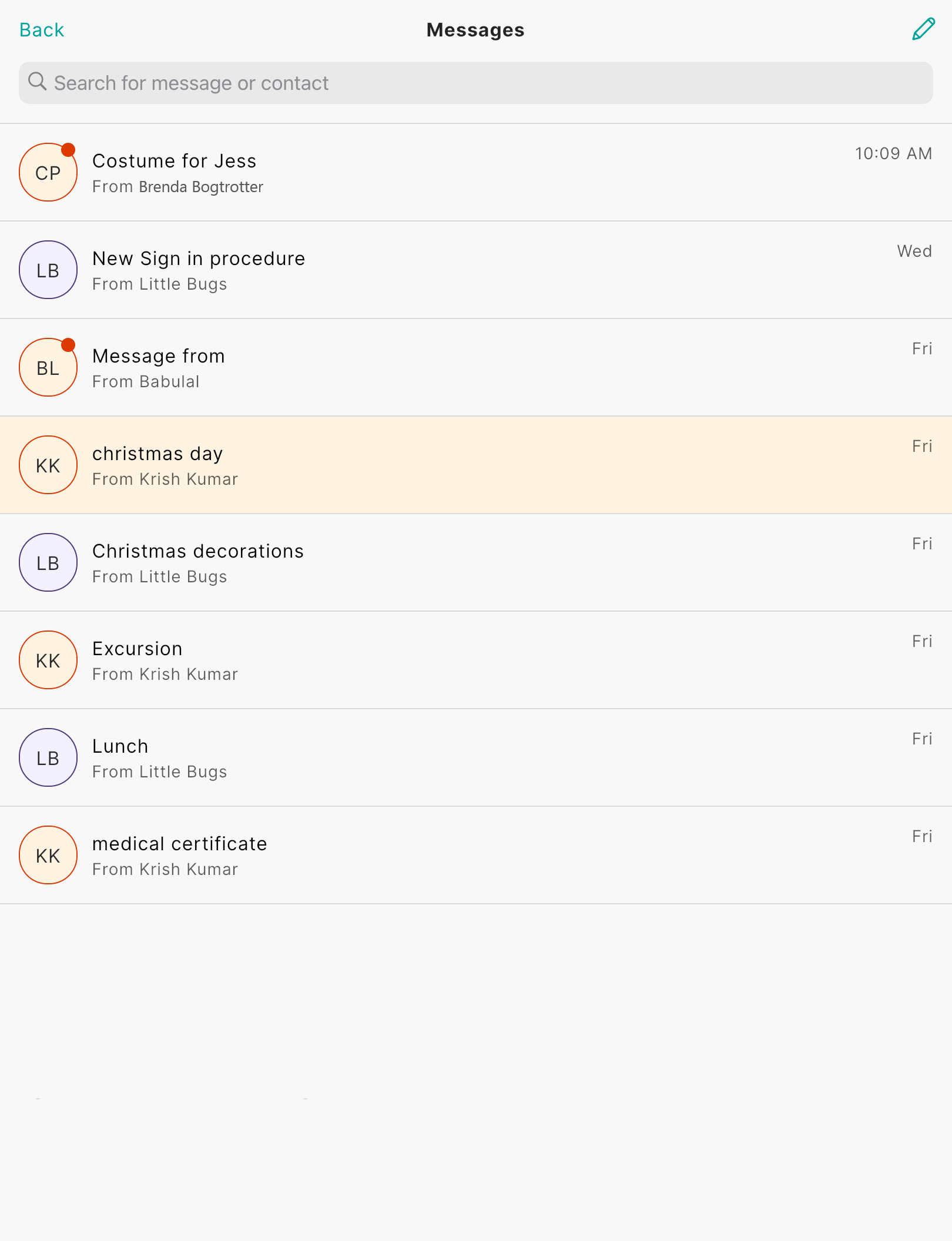Click the KK avatar next to medical certificate

pos(48,855)
